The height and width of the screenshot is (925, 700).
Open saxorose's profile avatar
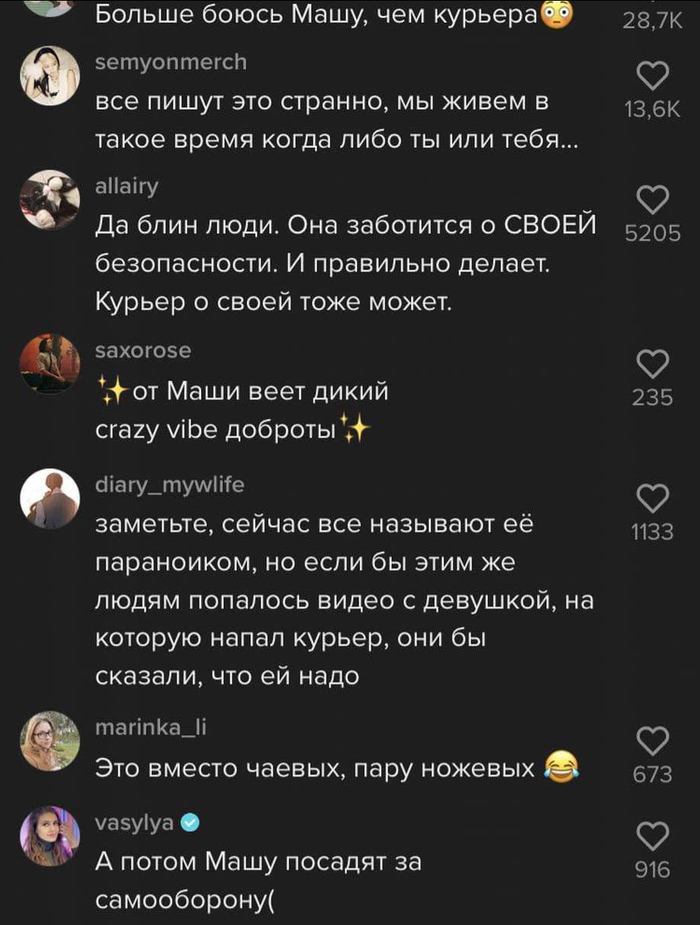[x=49, y=363]
